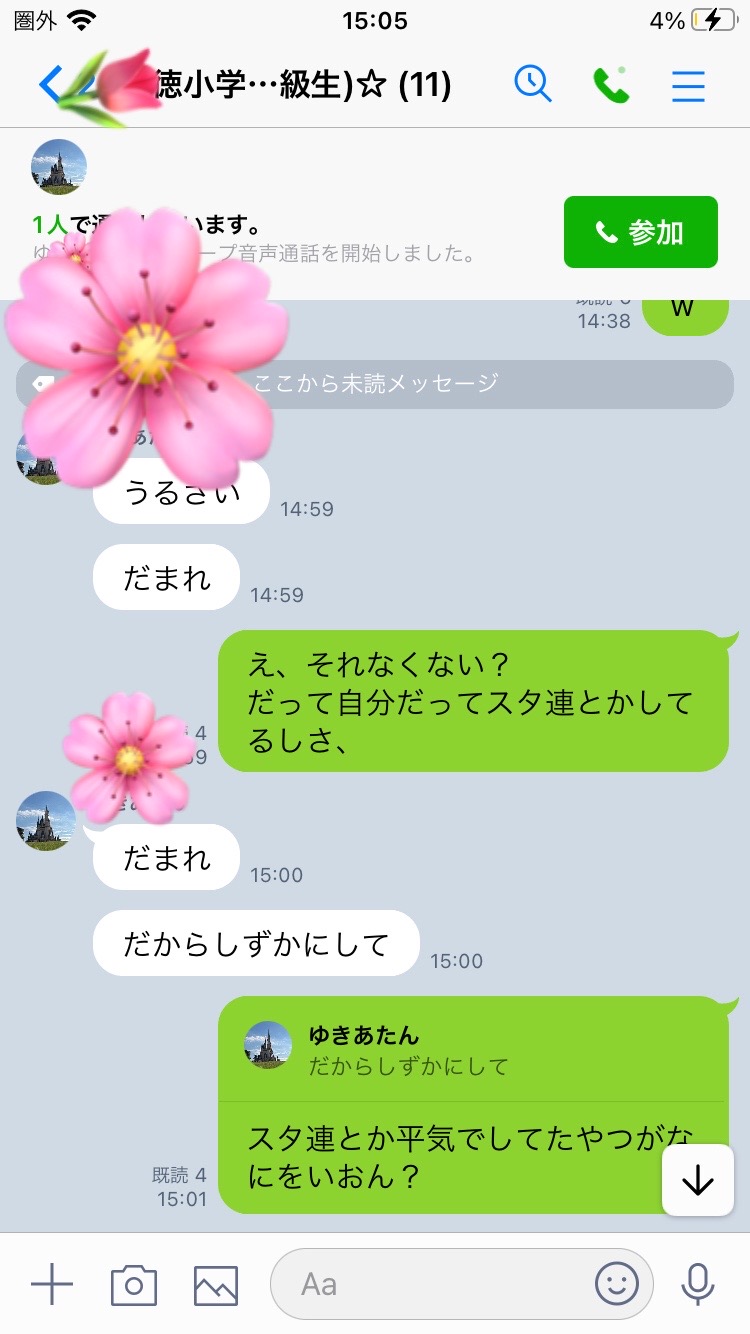The width and height of the screenshot is (750, 1334).
Task: Pick a photo from the gallery
Action: (x=216, y=1284)
